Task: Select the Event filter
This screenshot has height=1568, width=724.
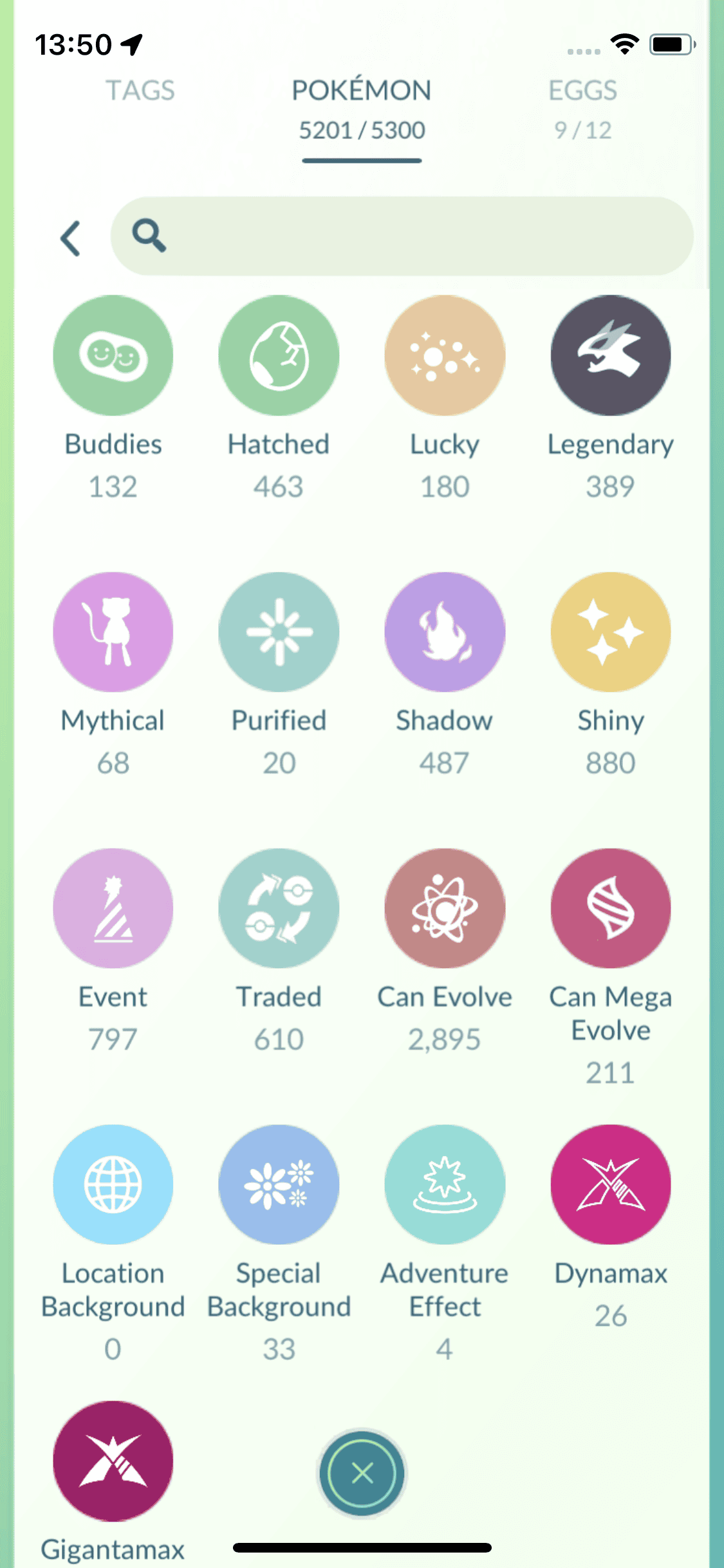Action: point(113,908)
